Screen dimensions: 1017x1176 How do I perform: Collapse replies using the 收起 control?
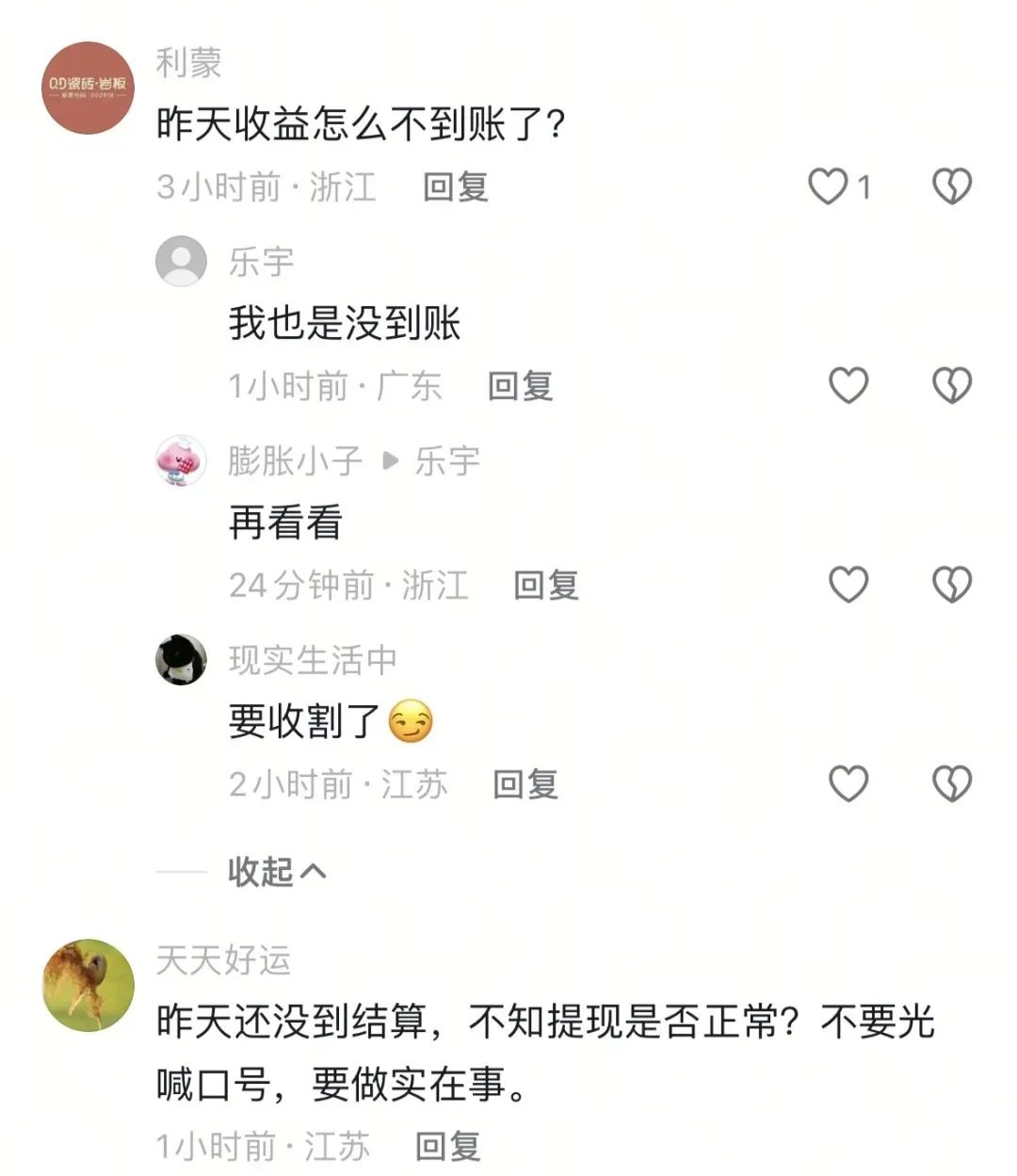[274, 873]
